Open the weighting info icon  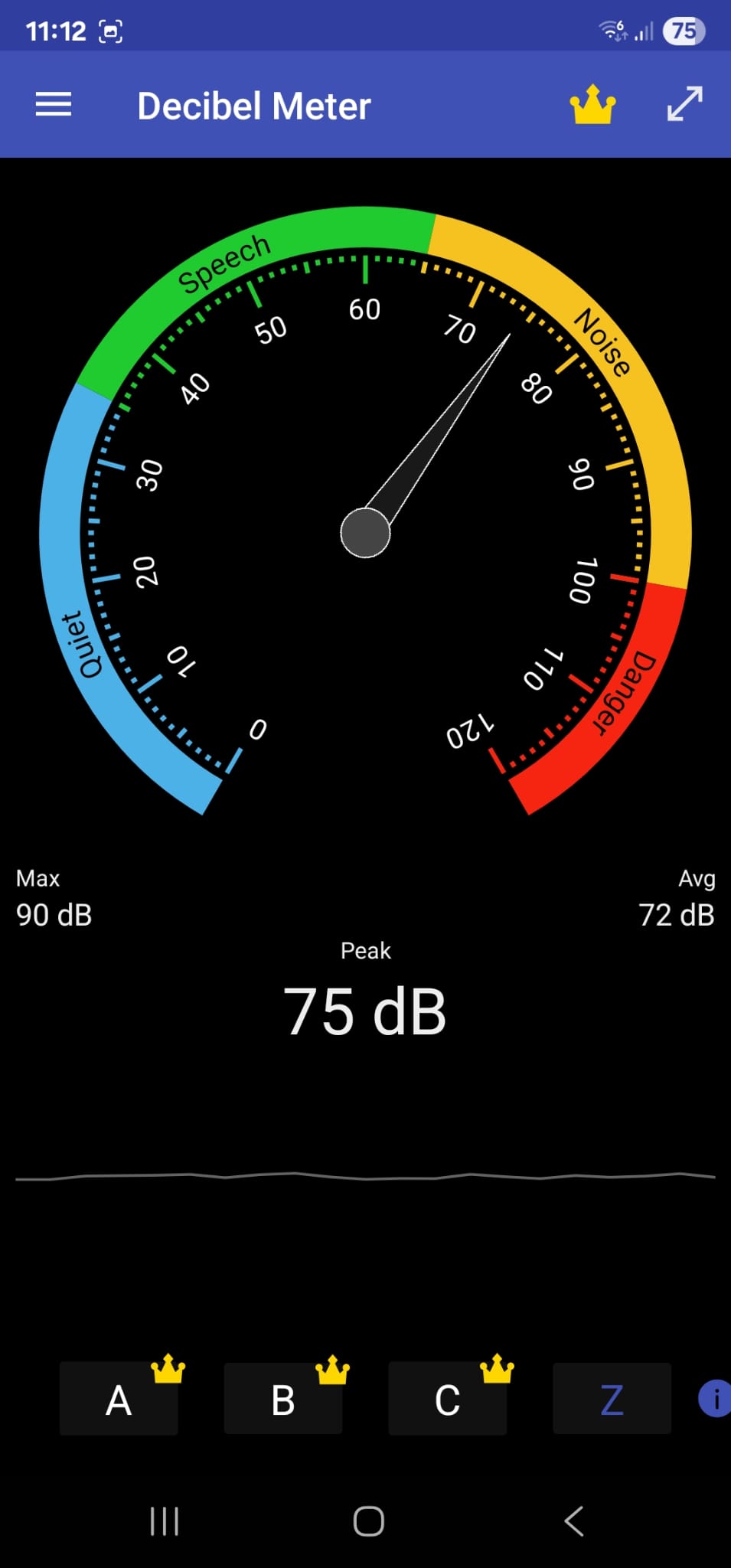[x=715, y=1399]
